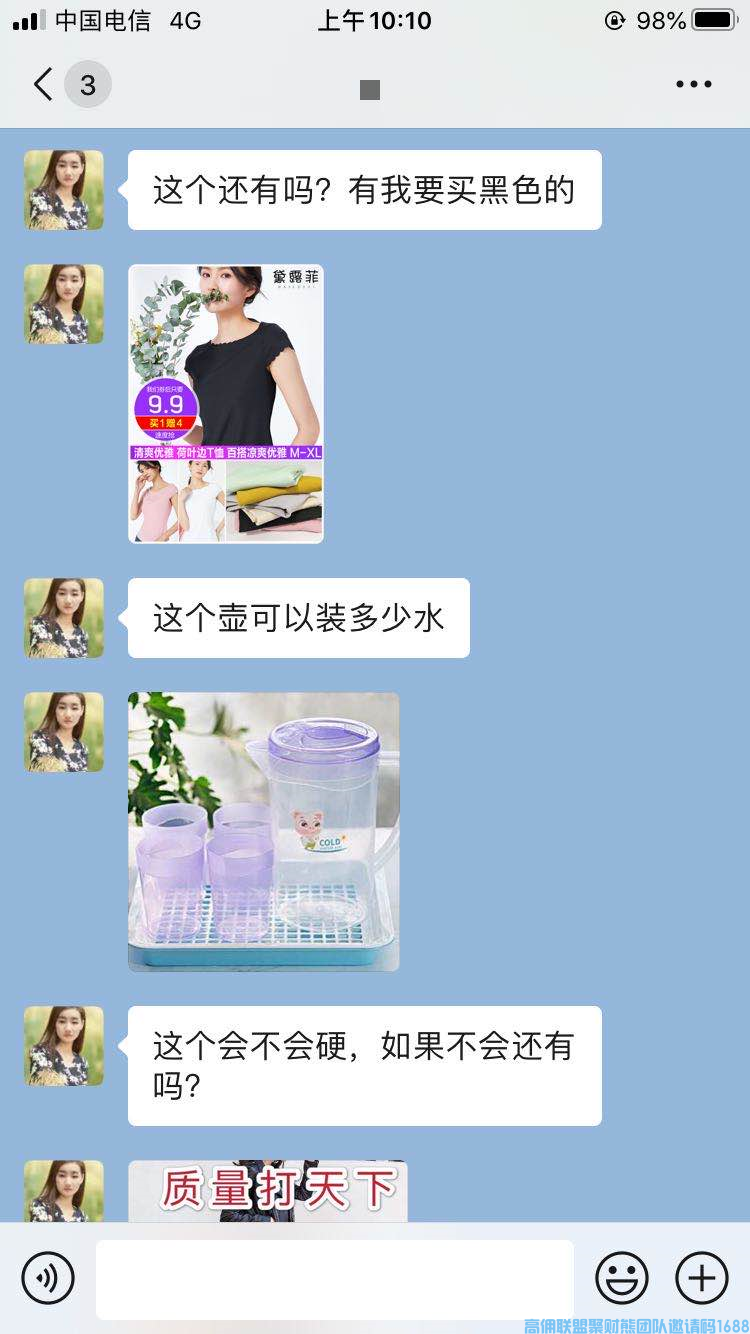
Task: Go back to the chat list
Action: [44, 85]
